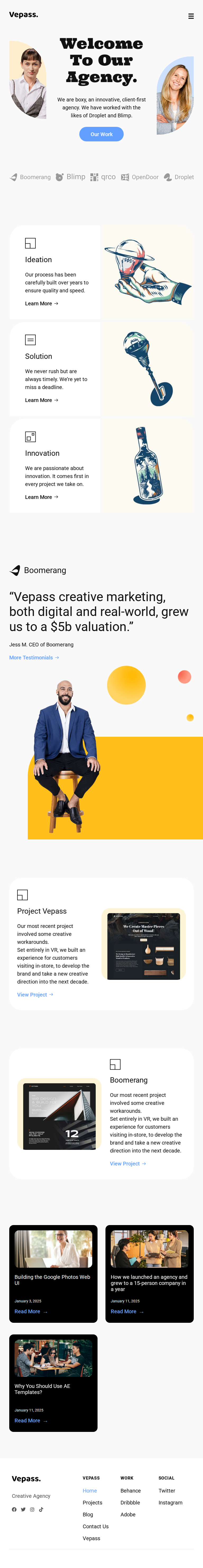
Task: Go to Home in footer
Action: (x=90, y=1491)
